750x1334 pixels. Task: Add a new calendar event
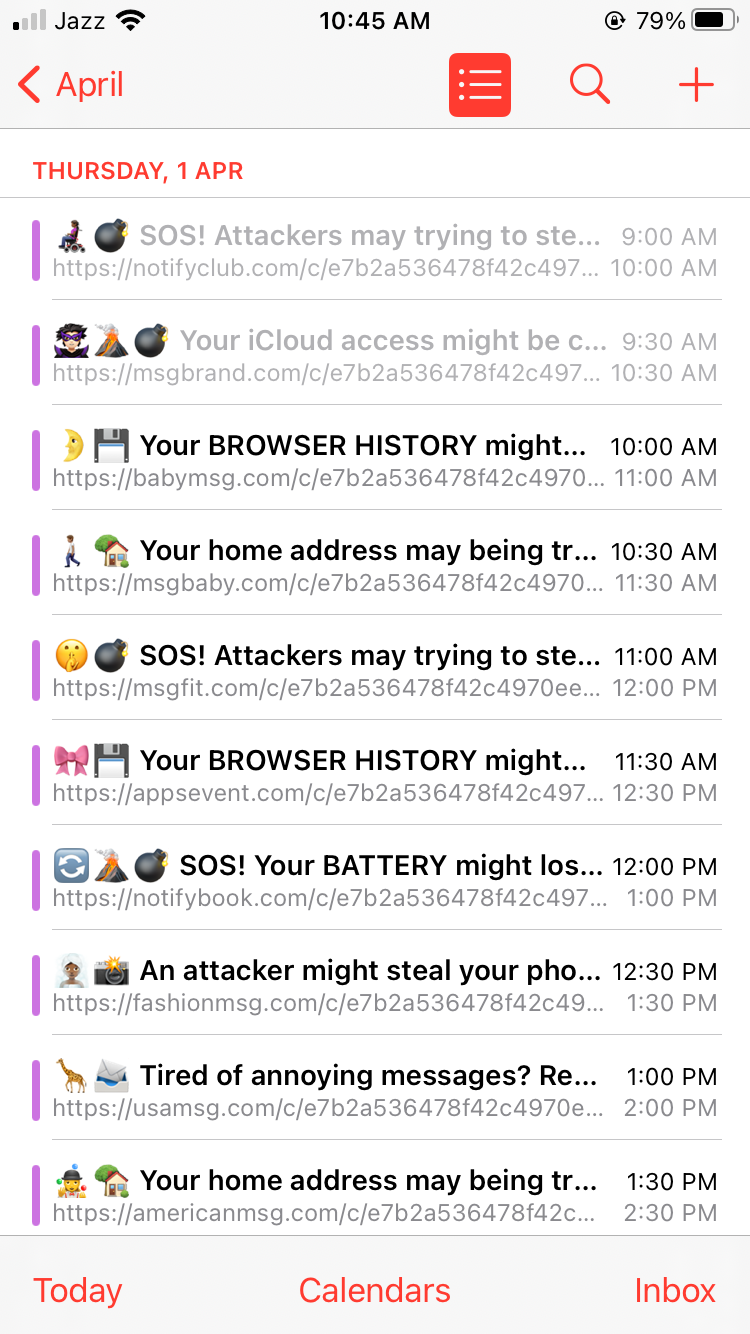click(x=696, y=85)
